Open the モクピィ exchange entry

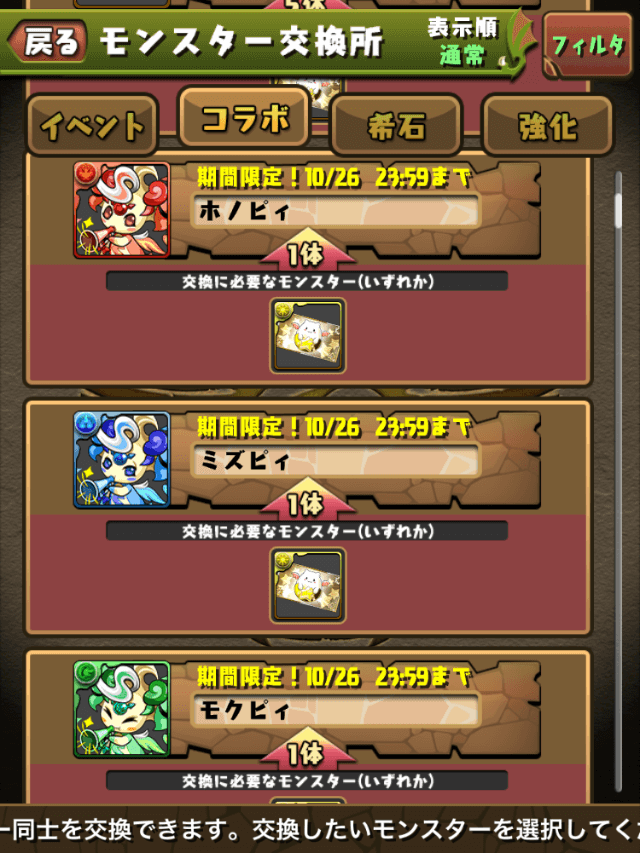[x=335, y=711]
